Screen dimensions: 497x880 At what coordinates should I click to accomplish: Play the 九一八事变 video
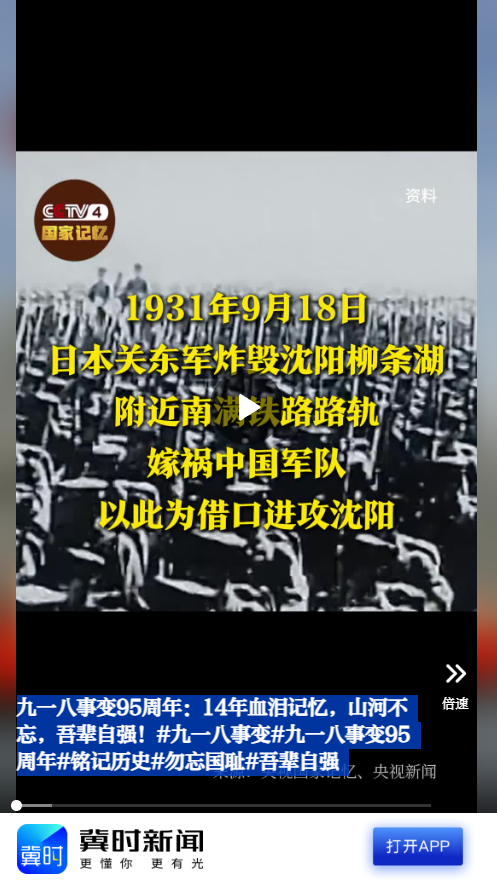247,408
